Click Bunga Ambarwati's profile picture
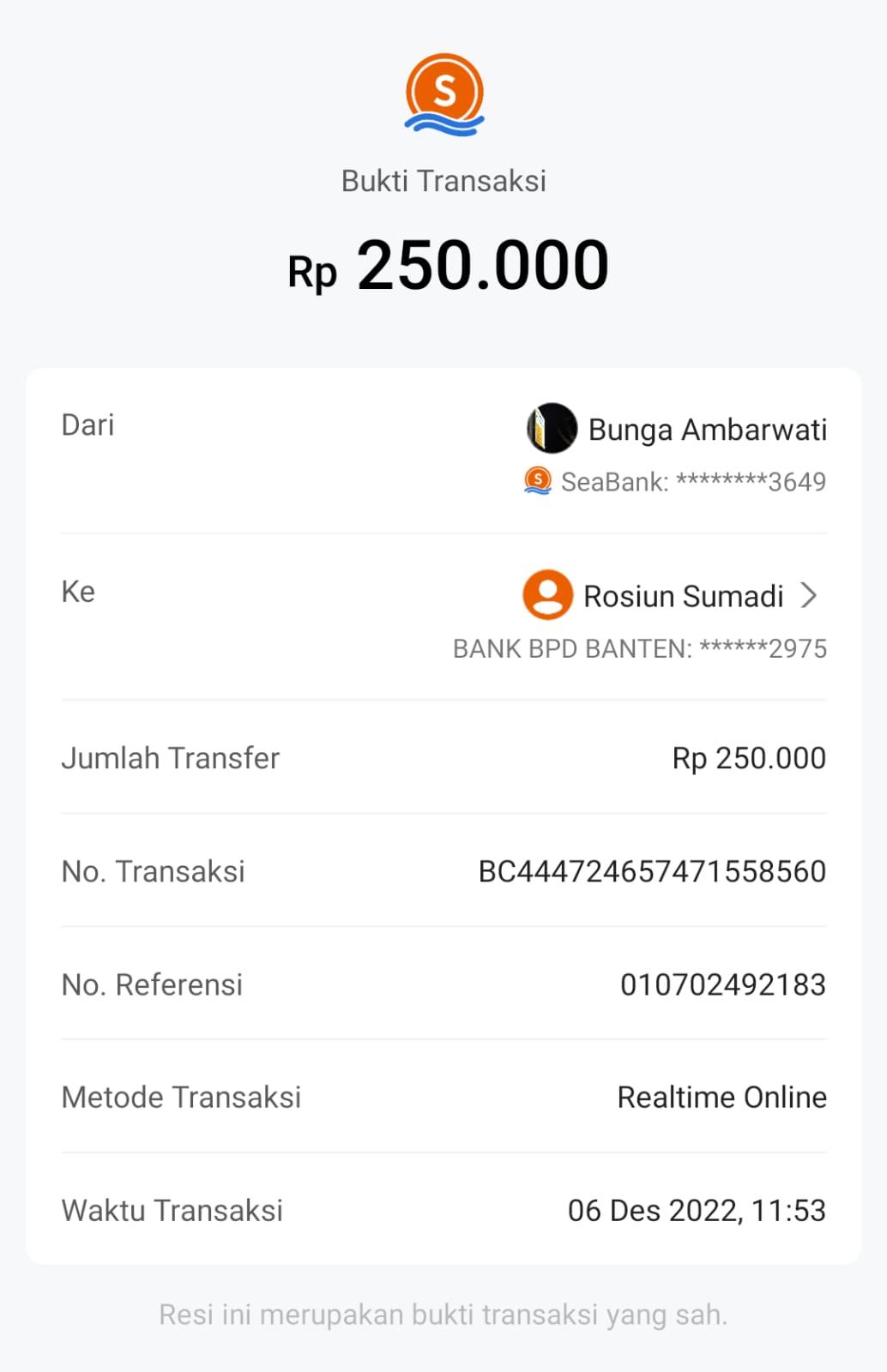 [550, 430]
